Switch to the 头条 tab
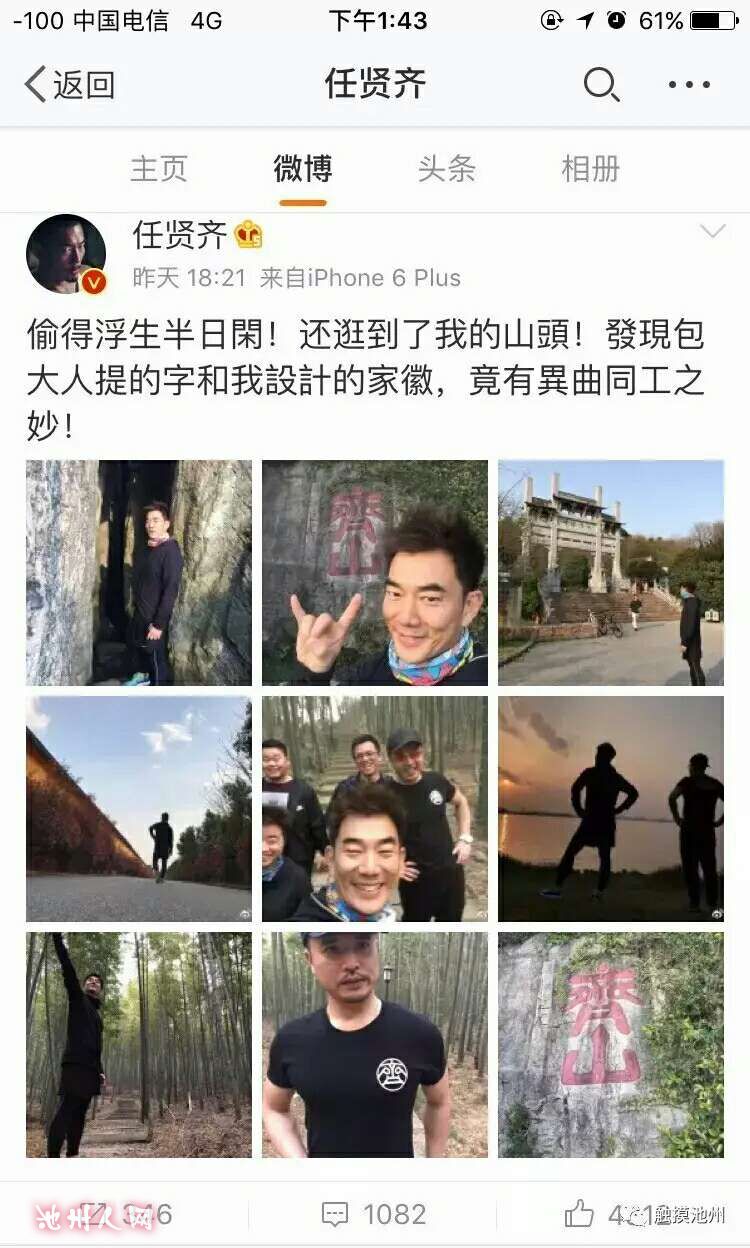Image resolution: width=750 pixels, height=1248 pixels. [446, 169]
